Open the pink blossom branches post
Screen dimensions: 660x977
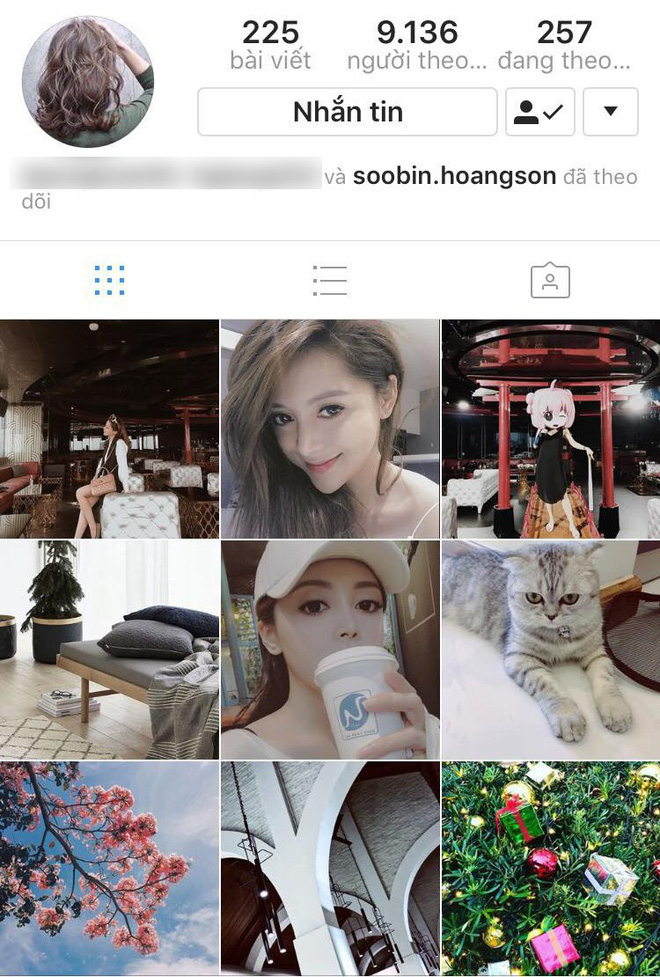(x=109, y=868)
